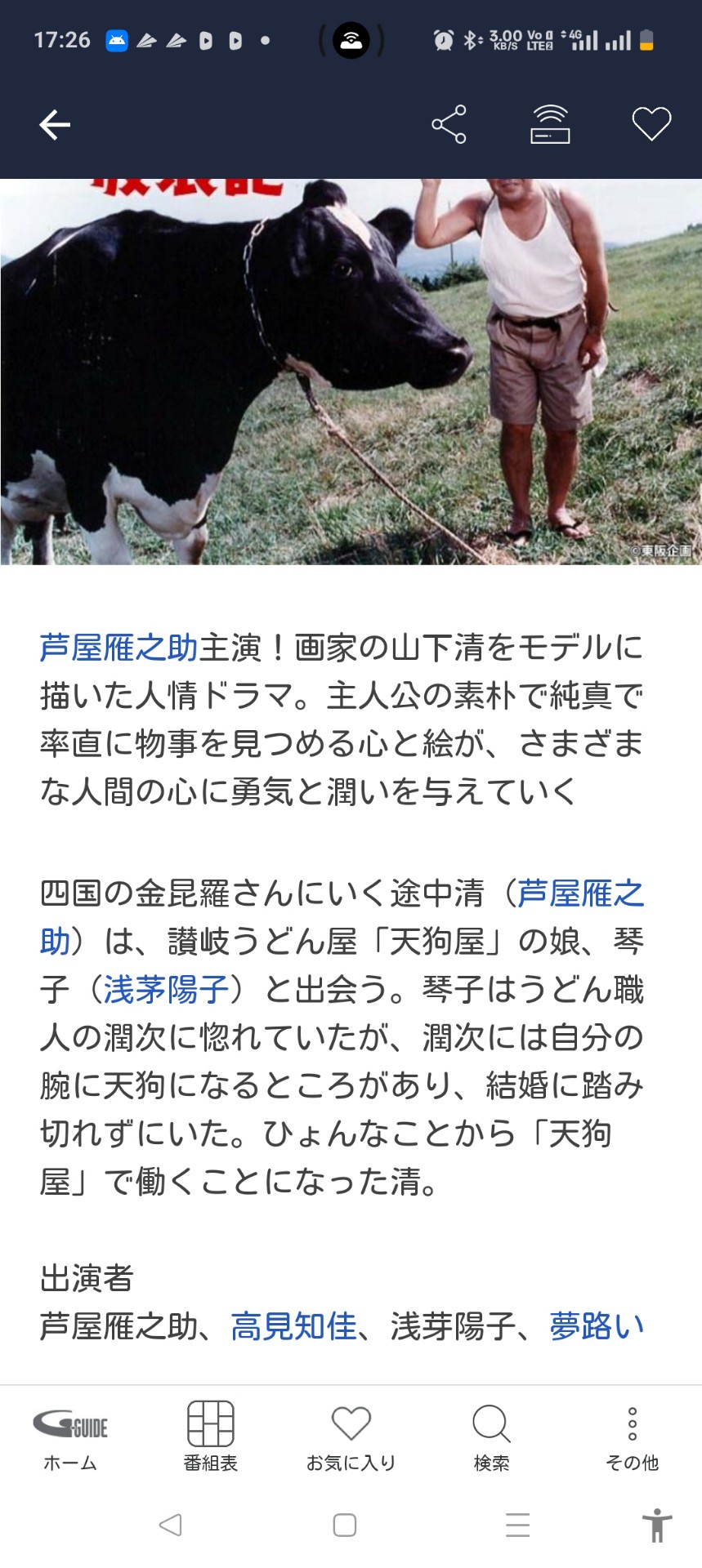Tap the system home button
The image size is (702, 1568).
pos(345,1525)
